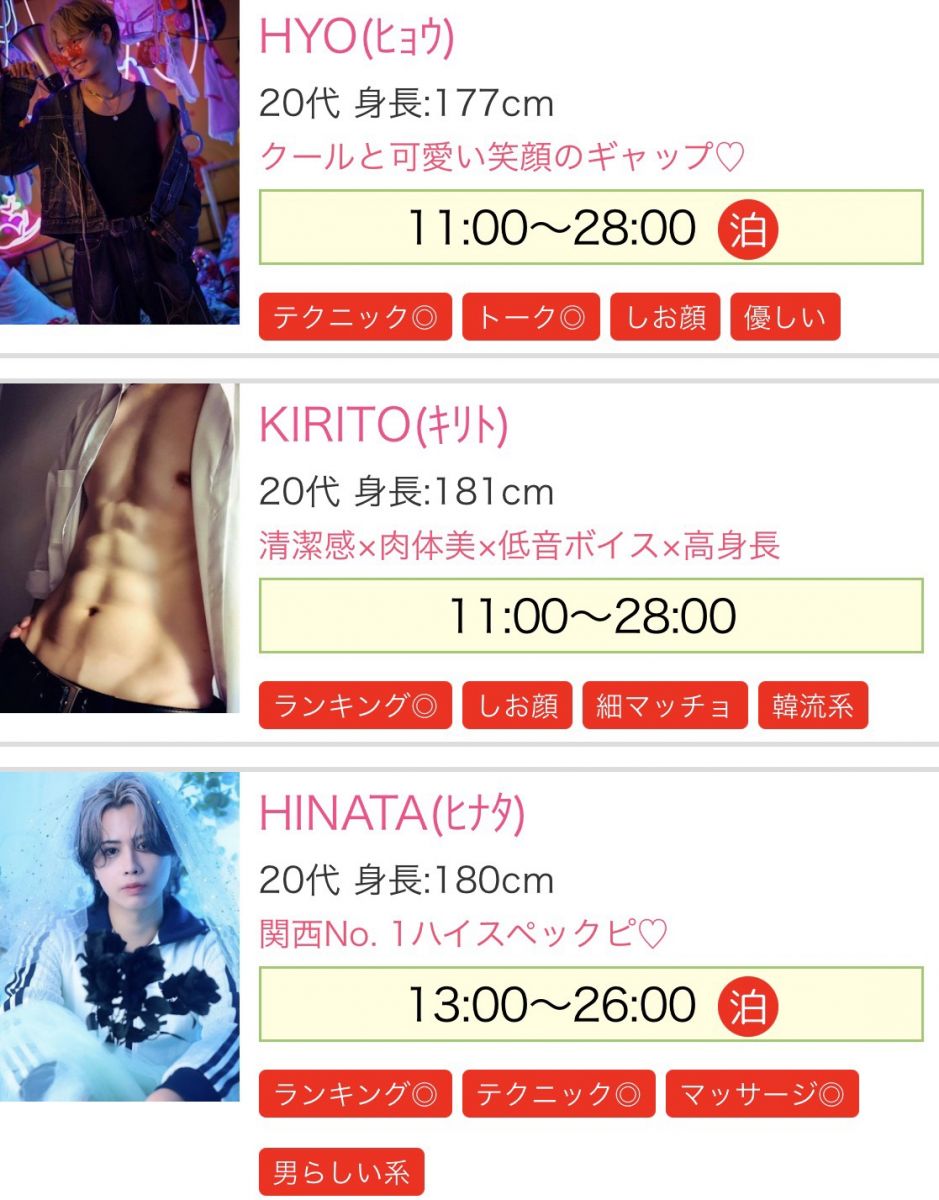Tap the KIRITO(キリト) name link
This screenshot has width=939, height=1200.
click(383, 426)
